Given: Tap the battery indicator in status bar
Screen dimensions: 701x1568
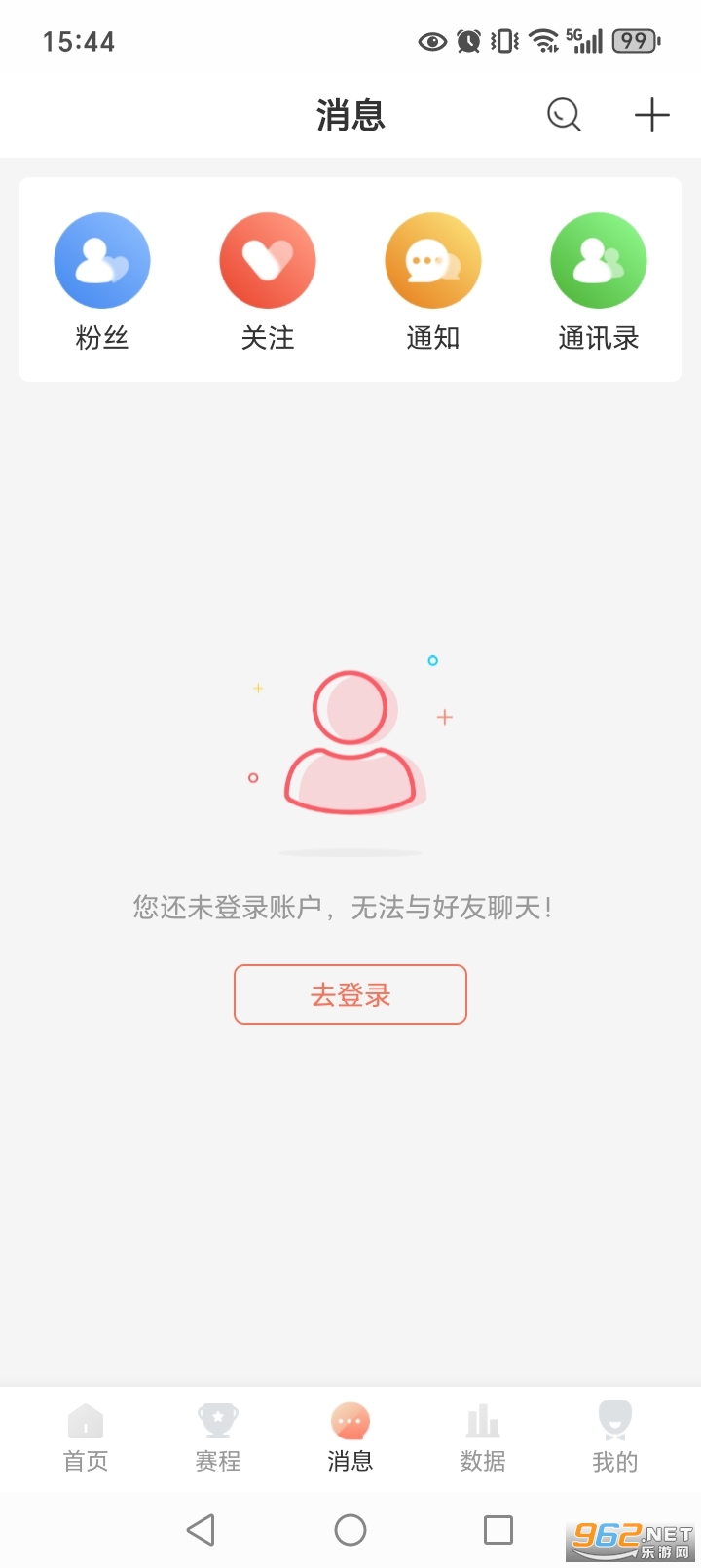Looking at the screenshot, I should pyautogui.click(x=634, y=41).
